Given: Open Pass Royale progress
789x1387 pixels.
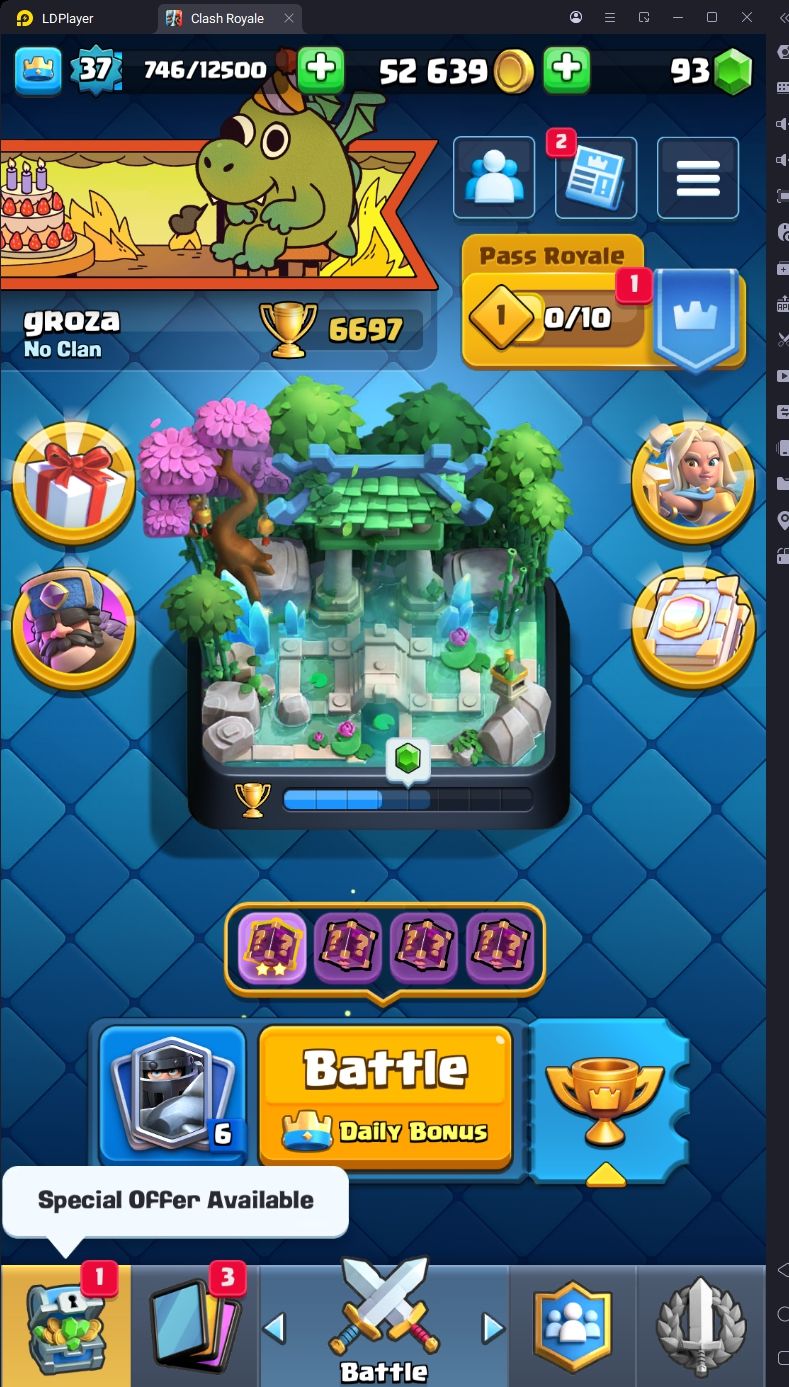Looking at the screenshot, I should (x=603, y=306).
